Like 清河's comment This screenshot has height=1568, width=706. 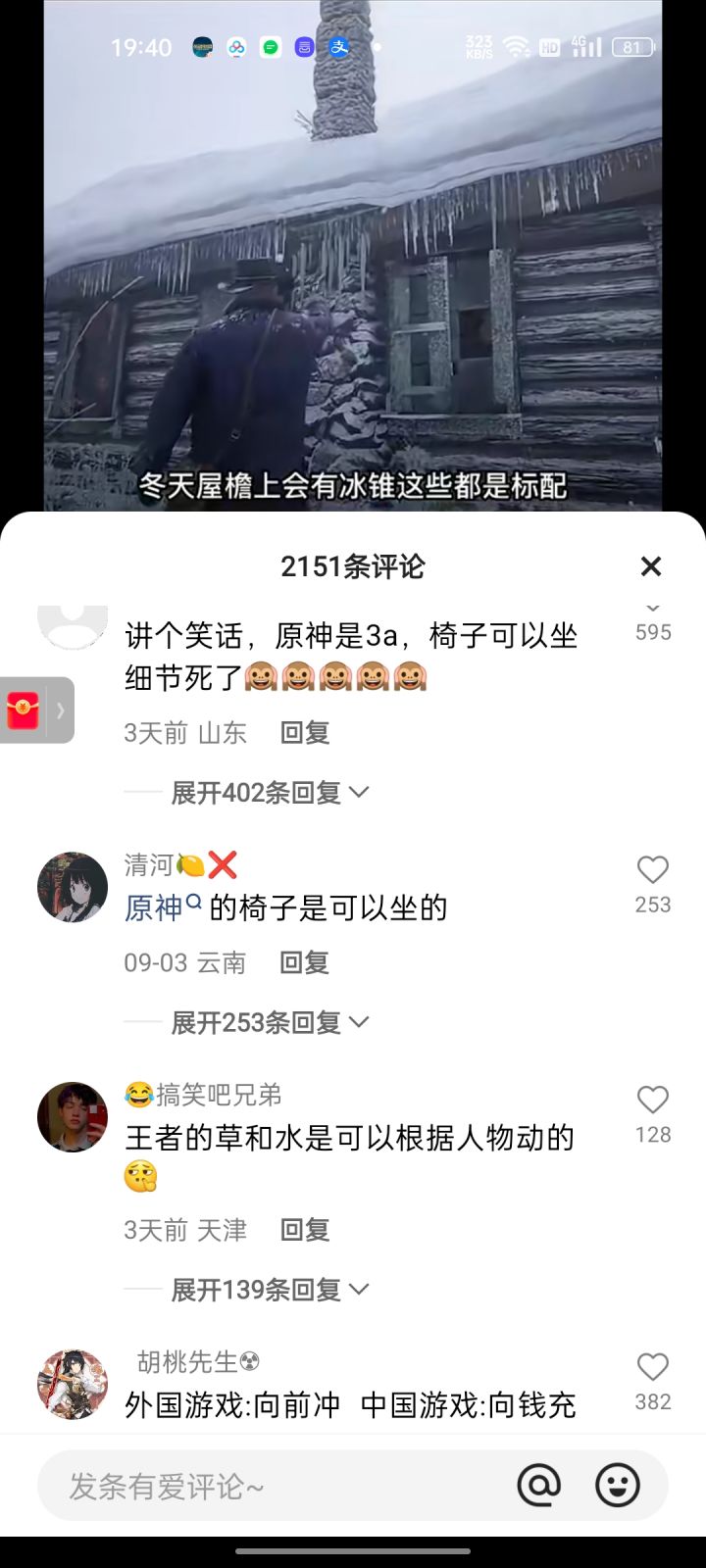(x=653, y=870)
